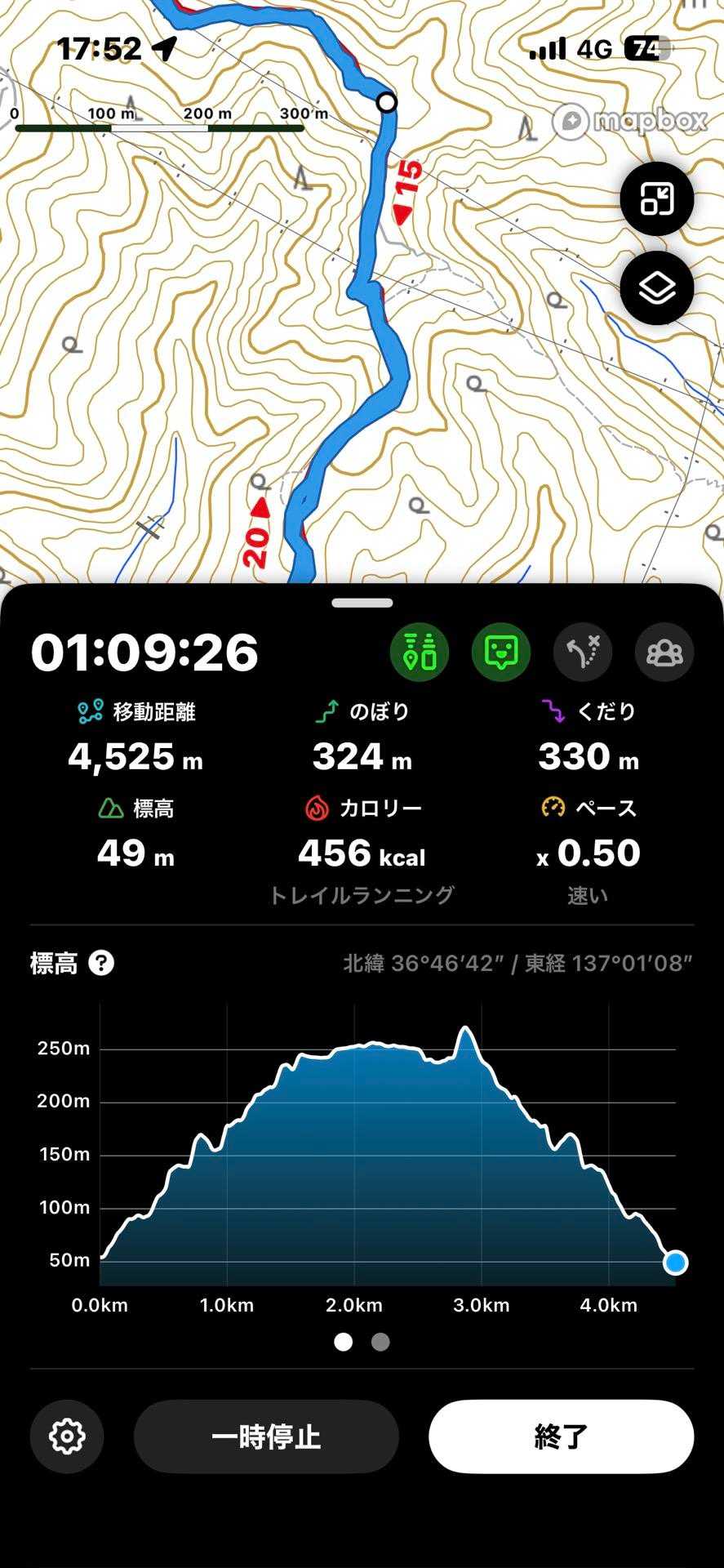Image resolution: width=724 pixels, height=1568 pixels.
Task: Pause the activity with 一時停止
Action: [266, 1437]
